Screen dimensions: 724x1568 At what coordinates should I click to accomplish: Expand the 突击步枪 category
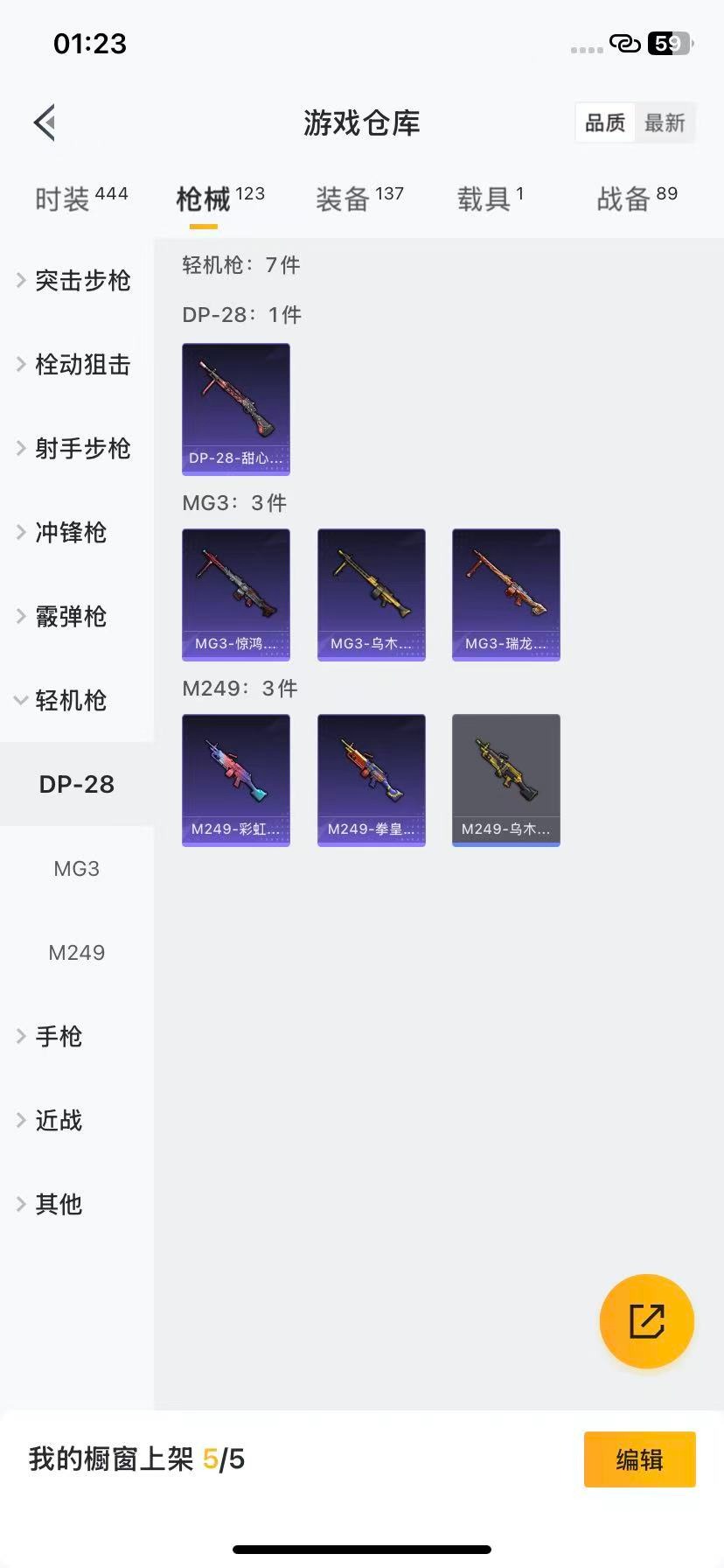tap(81, 280)
